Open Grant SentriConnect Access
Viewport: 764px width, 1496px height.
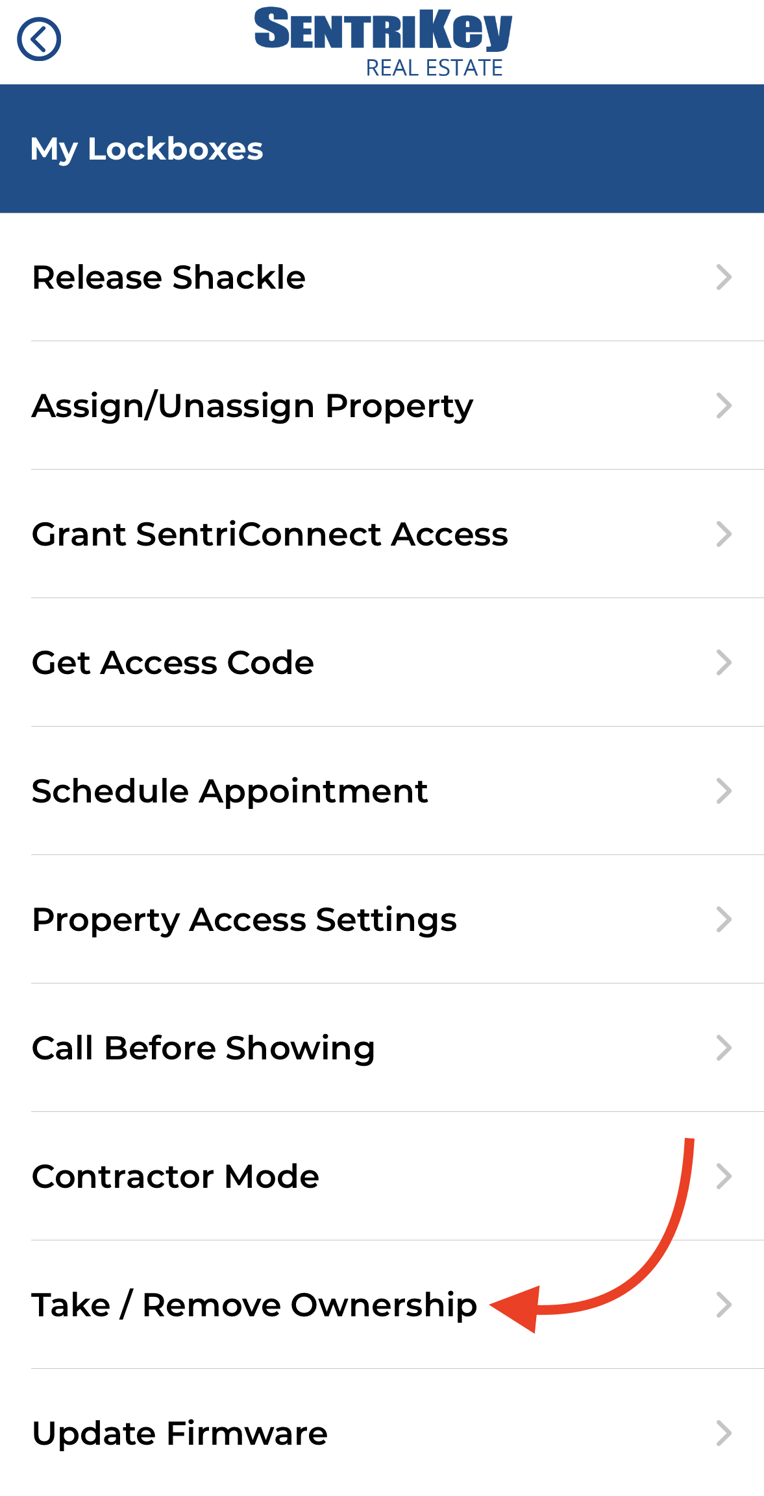(x=270, y=533)
